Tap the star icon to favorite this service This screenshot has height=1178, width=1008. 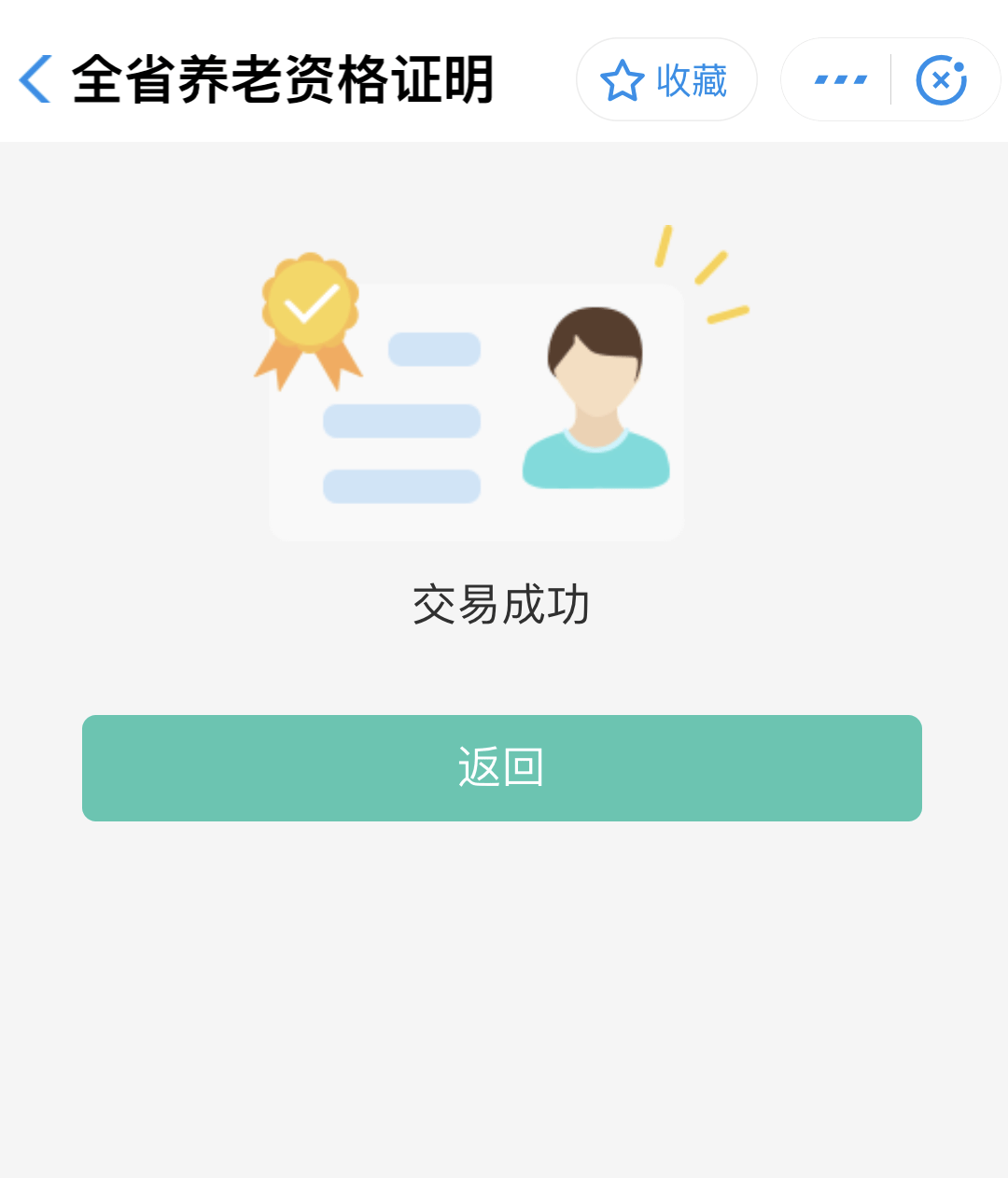623,79
